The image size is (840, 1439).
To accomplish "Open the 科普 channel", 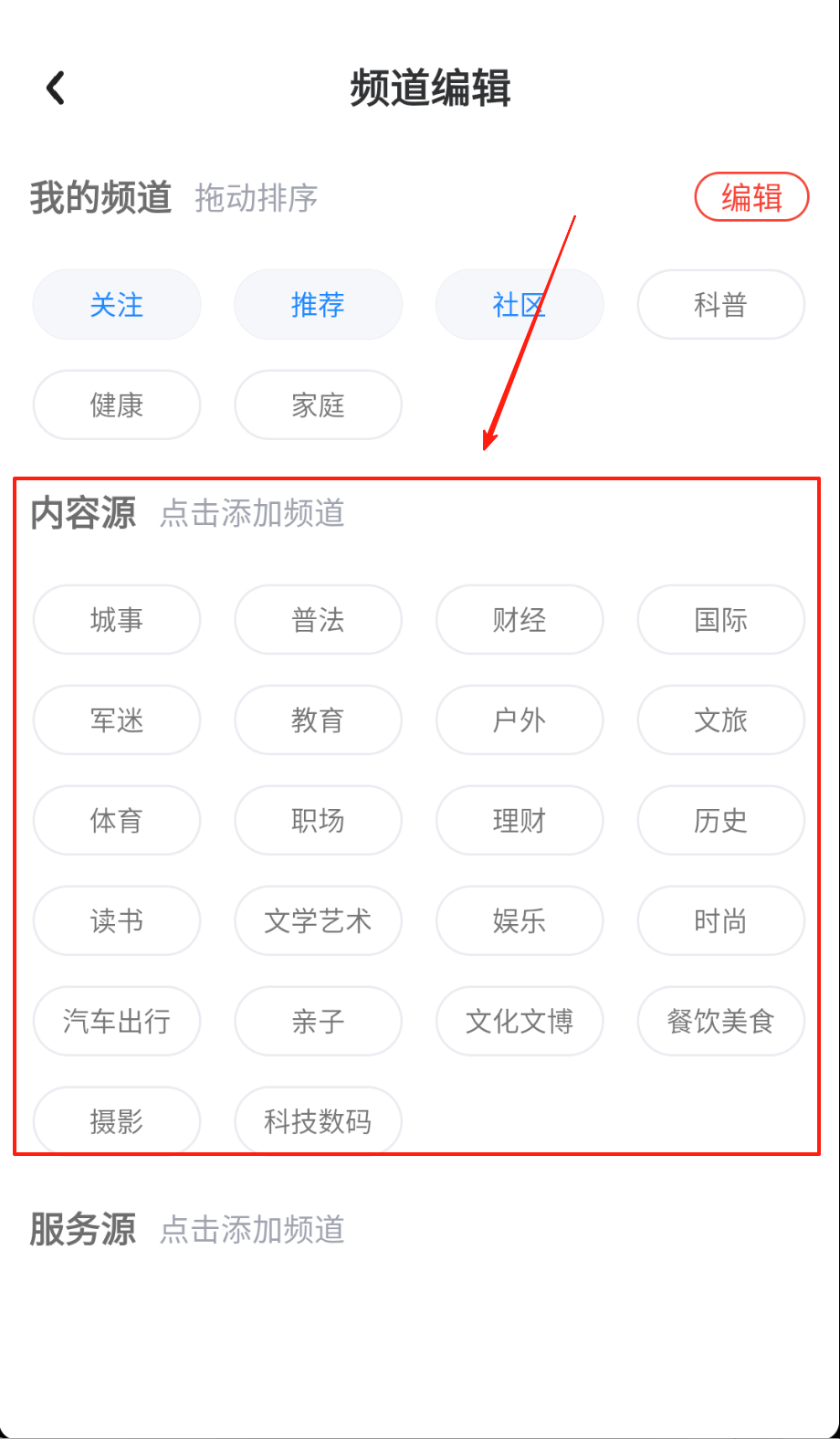I will (720, 305).
